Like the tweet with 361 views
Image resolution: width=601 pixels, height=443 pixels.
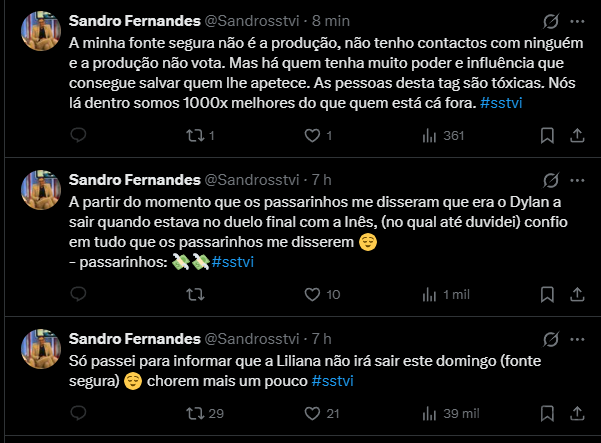312,136
